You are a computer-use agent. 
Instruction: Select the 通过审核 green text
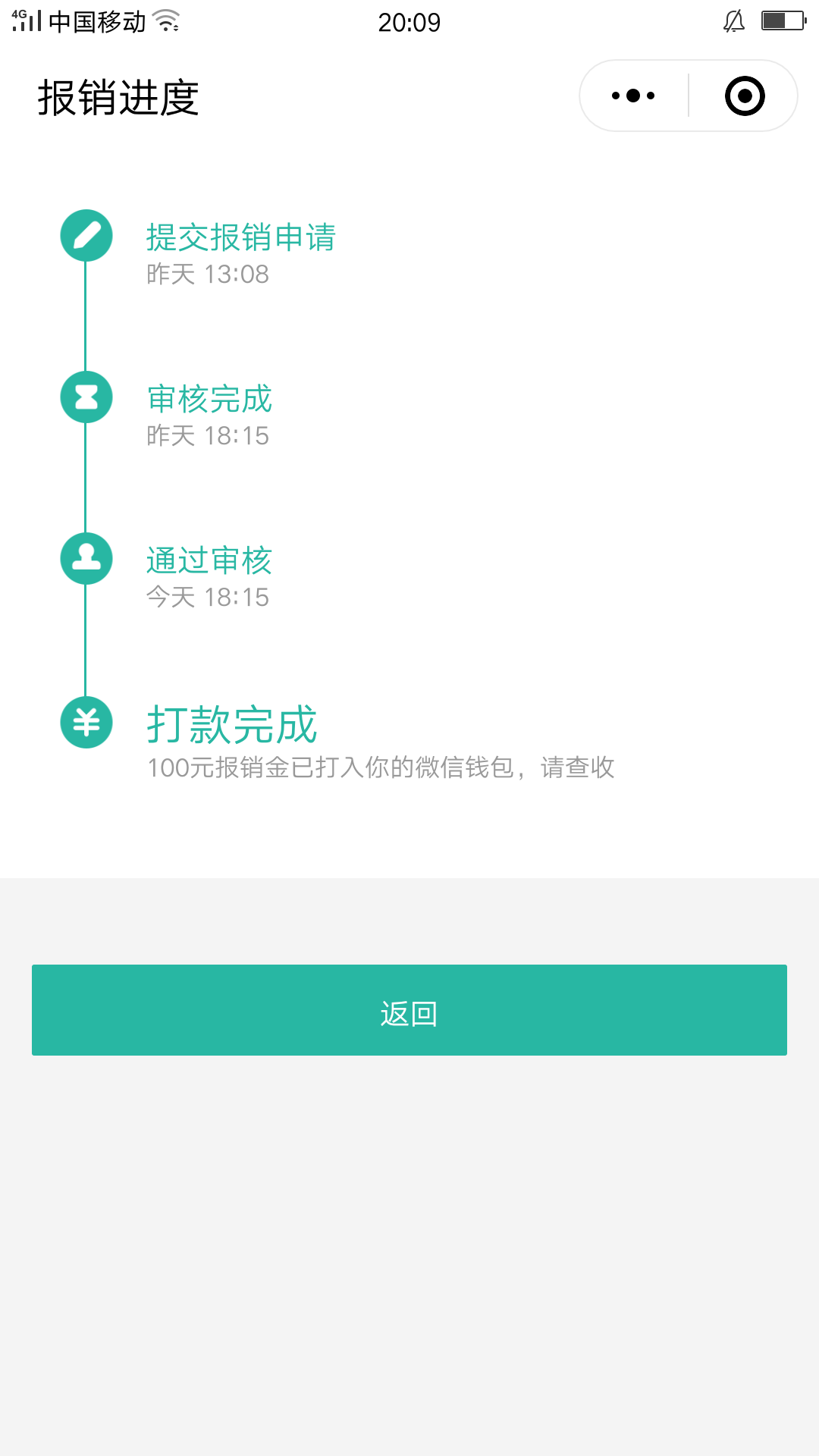[209, 560]
